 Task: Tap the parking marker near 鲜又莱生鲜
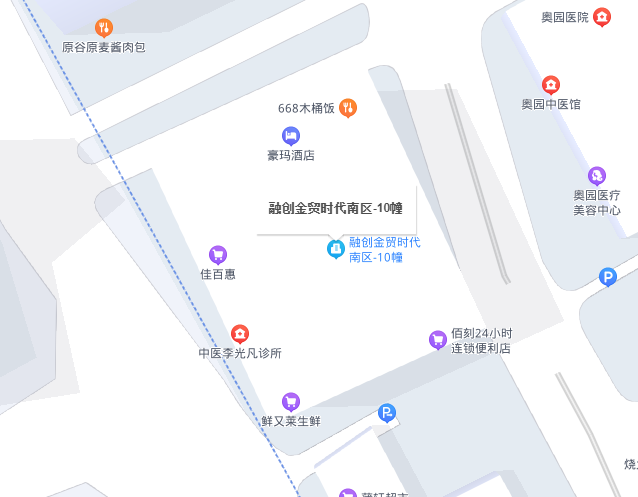tap(386, 412)
